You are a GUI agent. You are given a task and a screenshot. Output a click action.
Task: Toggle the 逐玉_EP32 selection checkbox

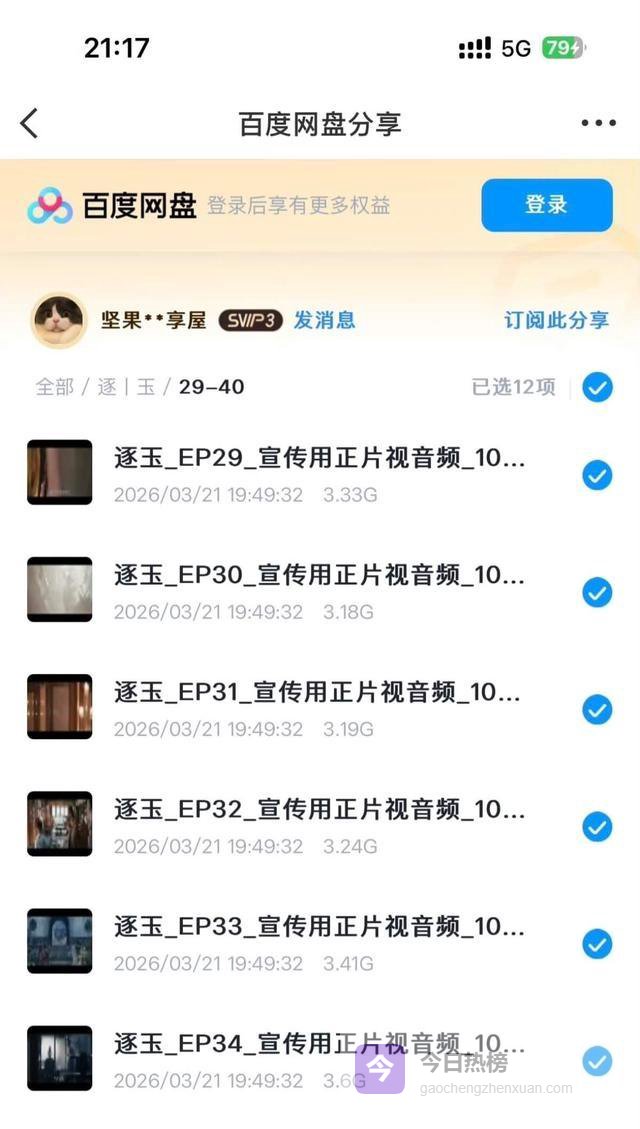click(x=597, y=827)
